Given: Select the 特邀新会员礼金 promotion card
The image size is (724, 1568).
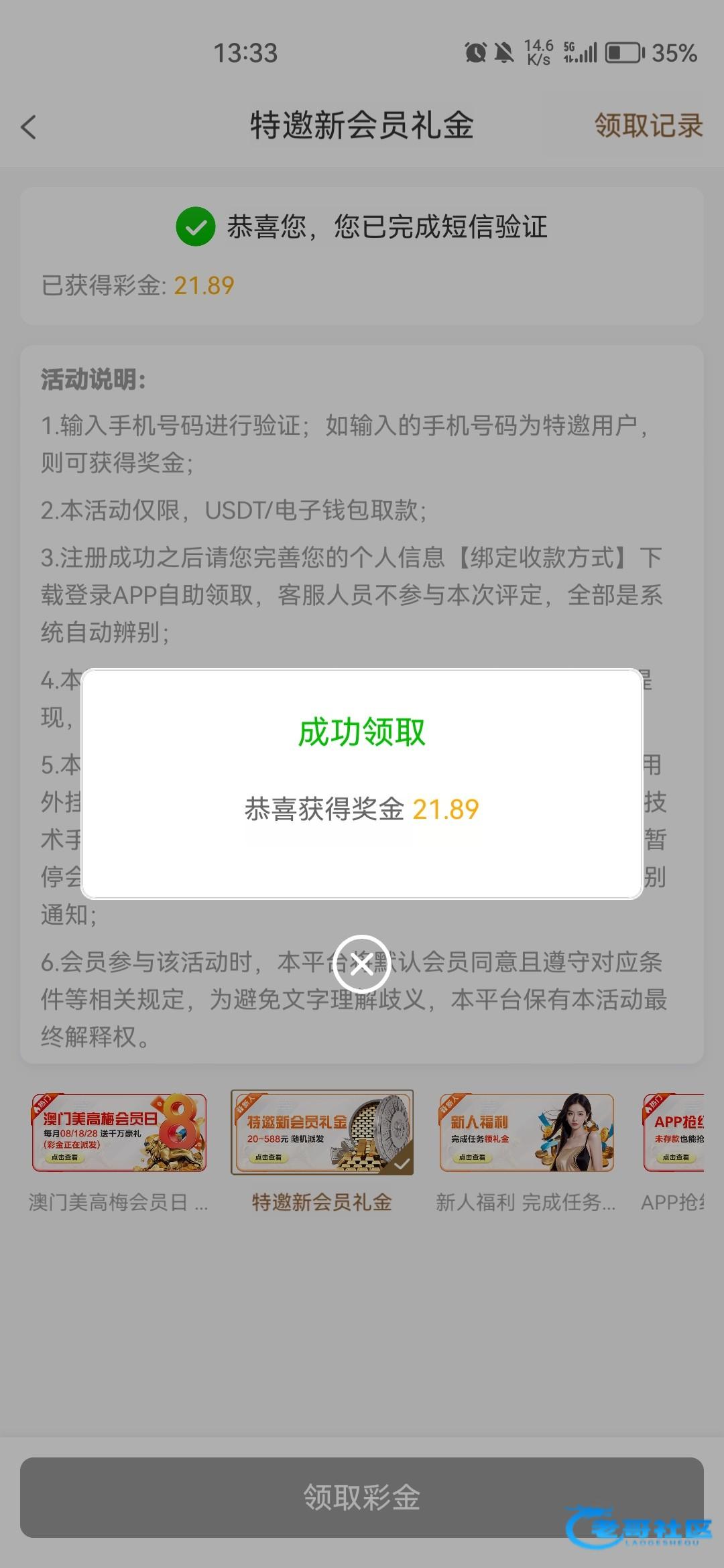Looking at the screenshot, I should click(x=322, y=1133).
